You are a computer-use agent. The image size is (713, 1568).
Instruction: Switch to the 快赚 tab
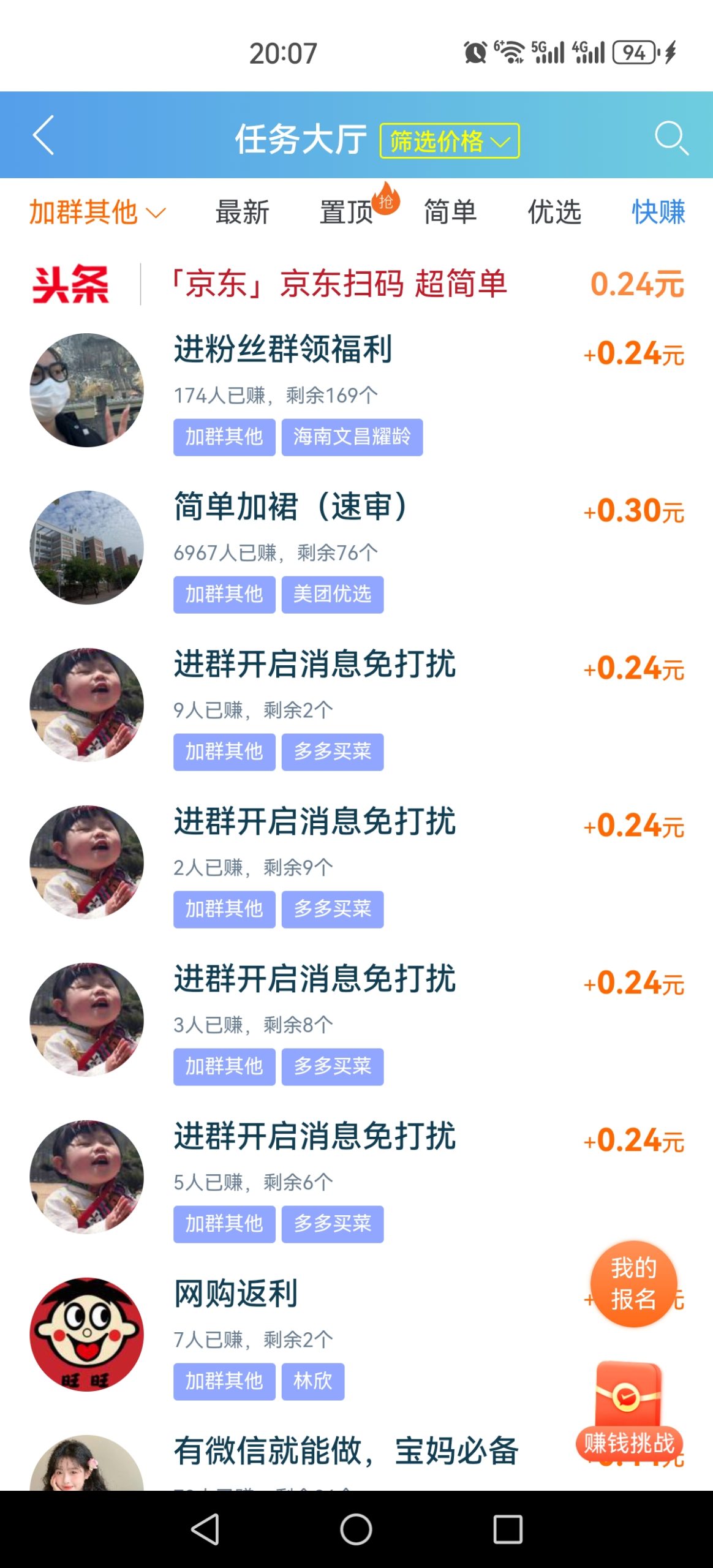pyautogui.click(x=658, y=213)
